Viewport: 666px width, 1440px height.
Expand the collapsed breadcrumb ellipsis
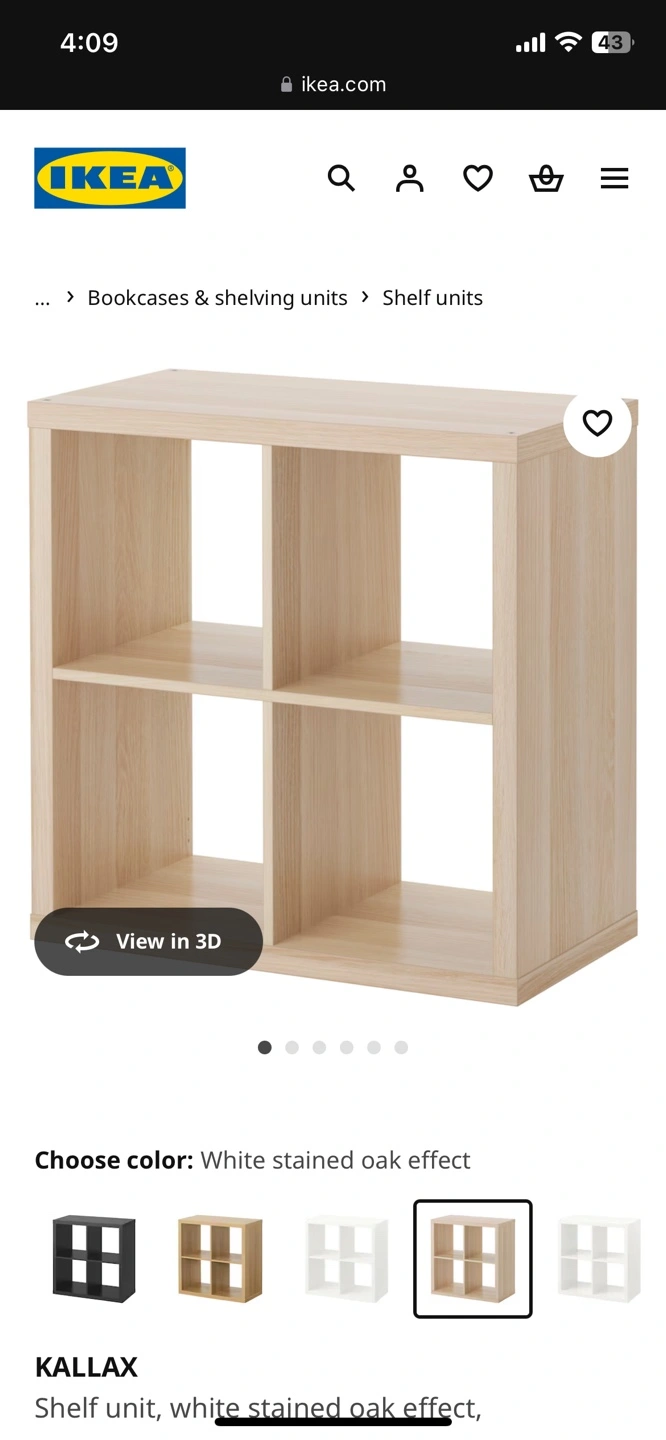pyautogui.click(x=42, y=299)
